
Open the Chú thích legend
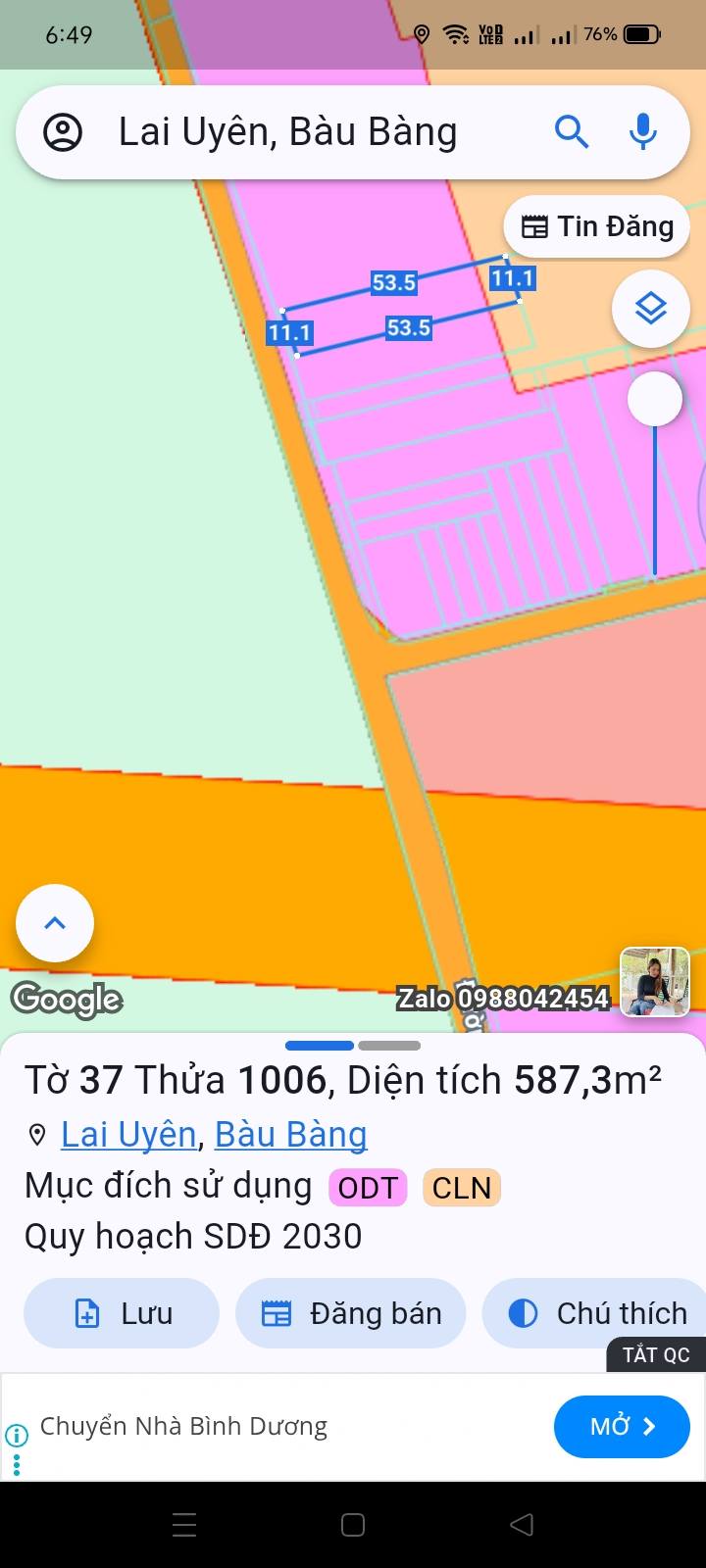pyautogui.click(x=598, y=1313)
